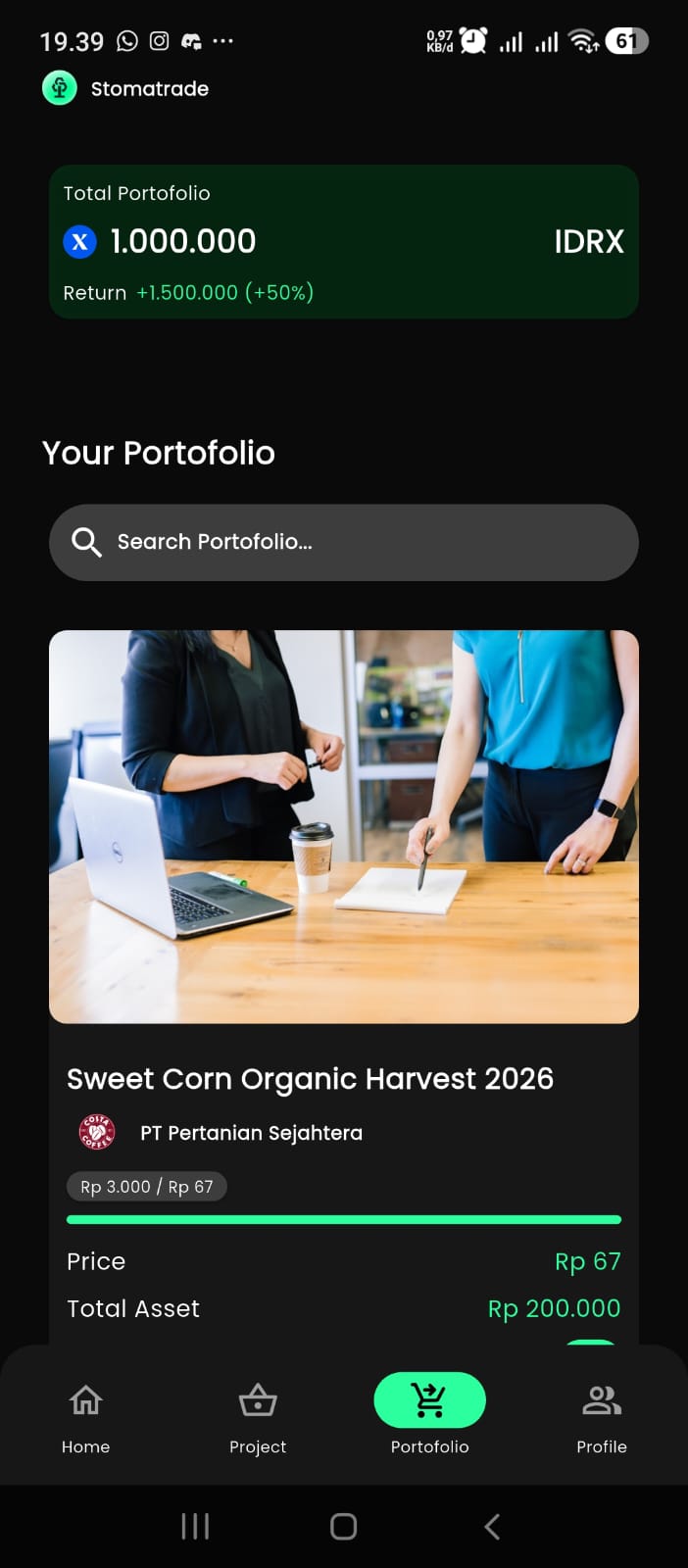Switch to the Home tab
The height and width of the screenshot is (1568, 688).
pyautogui.click(x=86, y=1415)
